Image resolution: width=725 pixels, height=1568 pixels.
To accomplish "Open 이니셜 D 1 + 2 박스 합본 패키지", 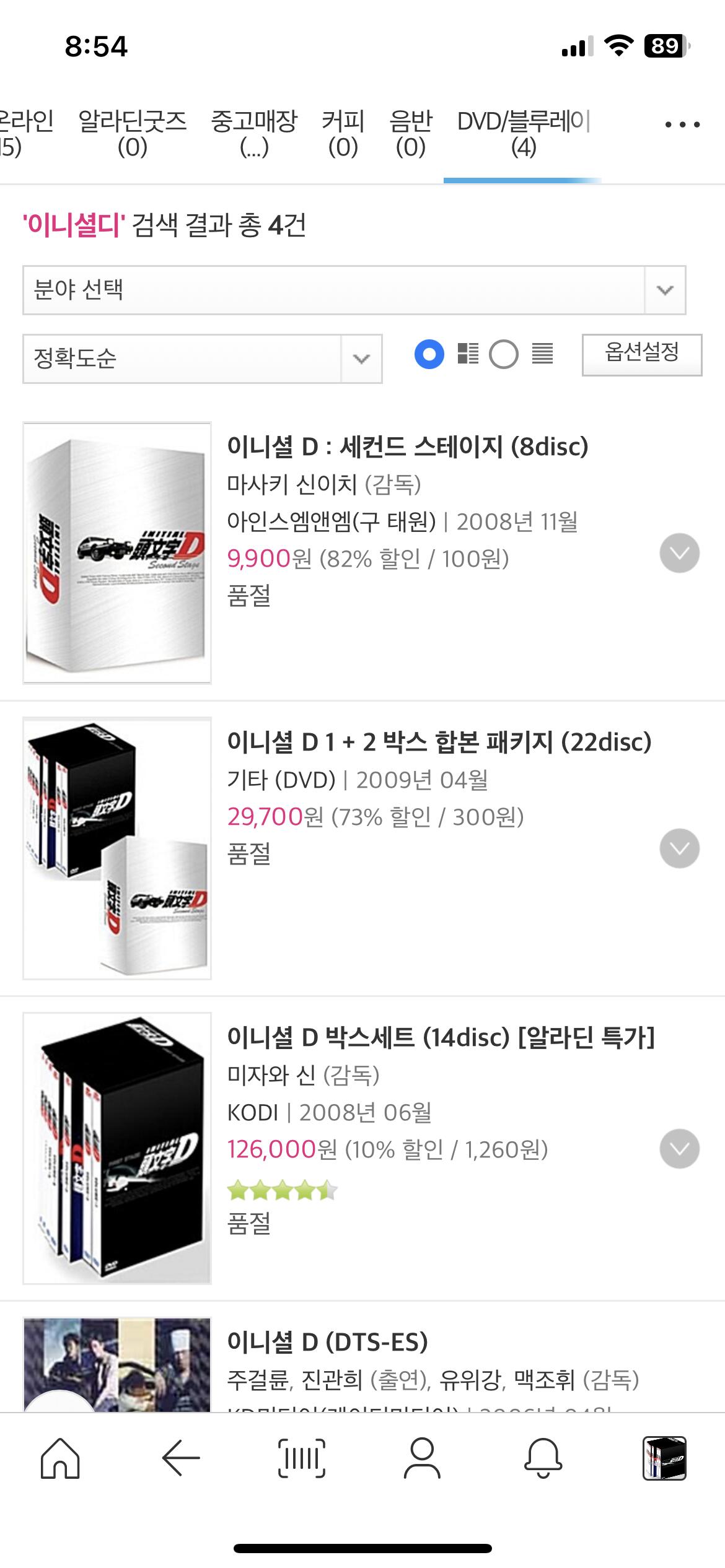I will tap(439, 742).
